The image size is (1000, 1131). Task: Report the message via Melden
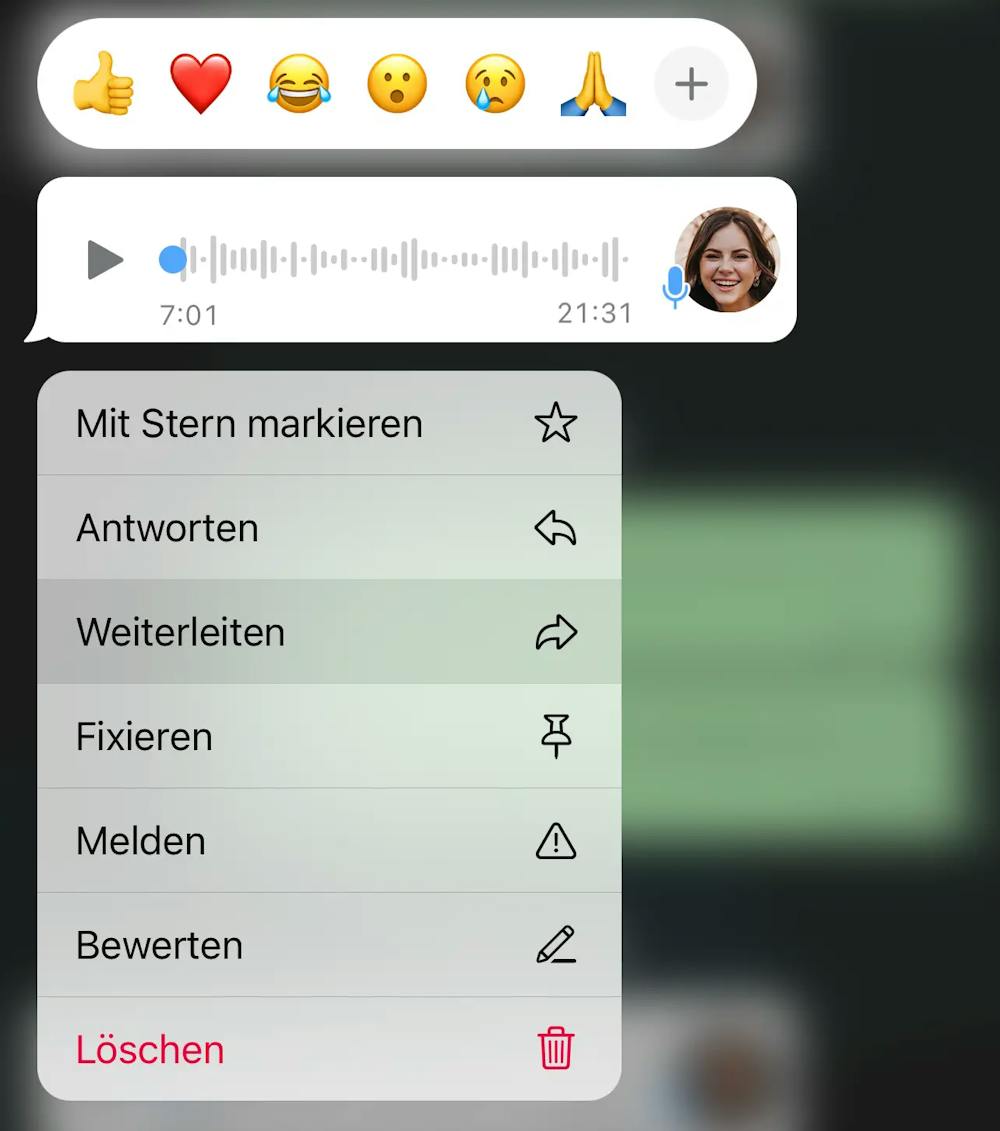[x=329, y=841]
